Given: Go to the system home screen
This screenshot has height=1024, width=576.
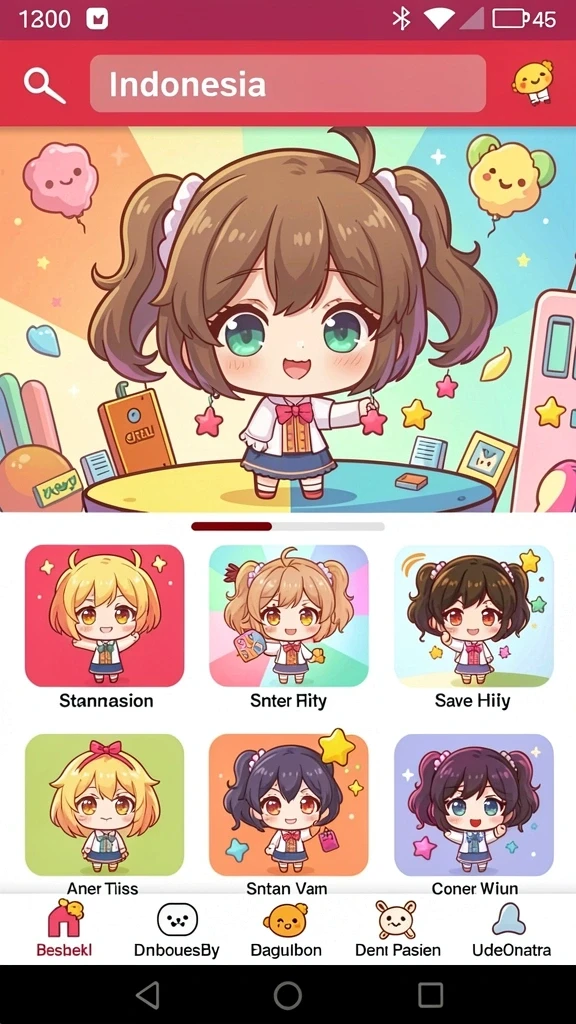Looking at the screenshot, I should [288, 995].
